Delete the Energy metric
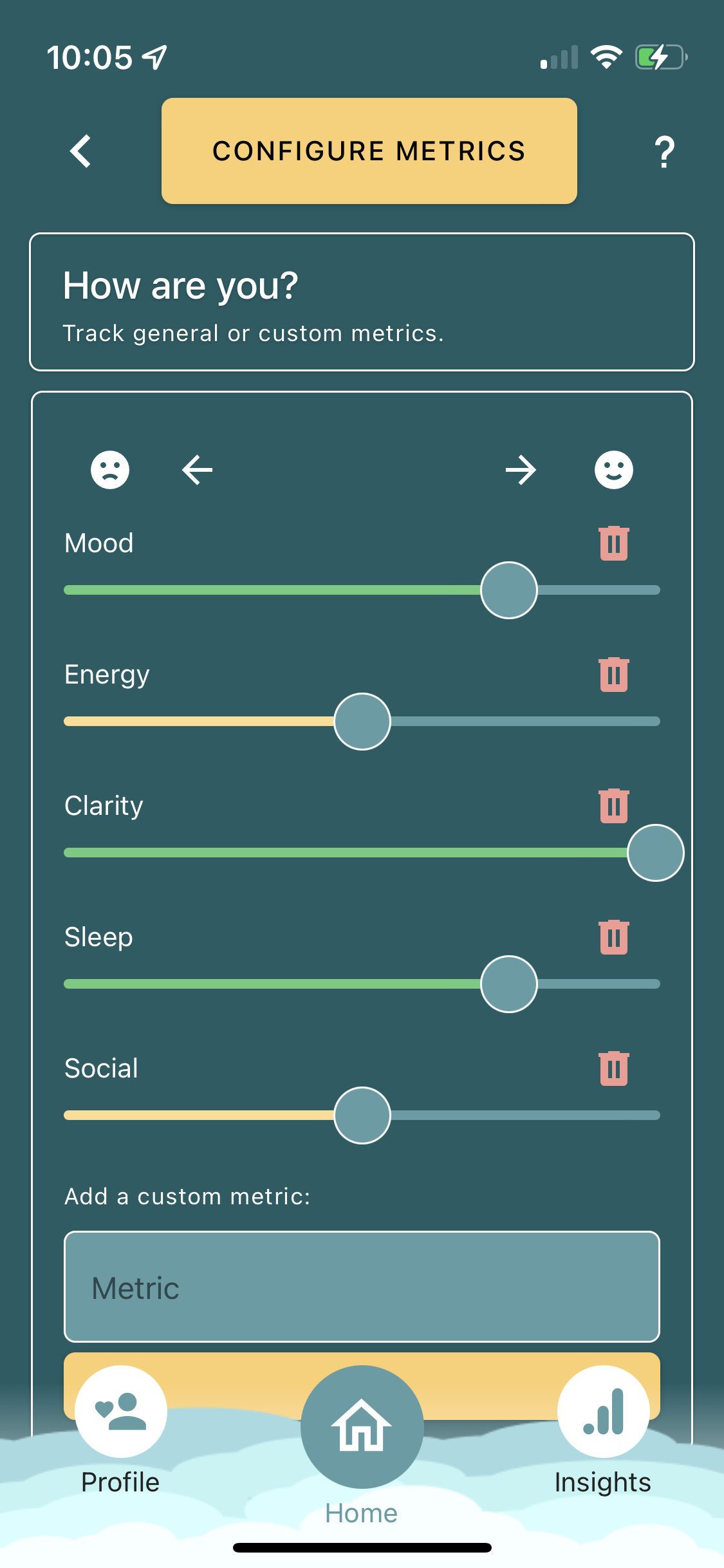 pos(614,675)
